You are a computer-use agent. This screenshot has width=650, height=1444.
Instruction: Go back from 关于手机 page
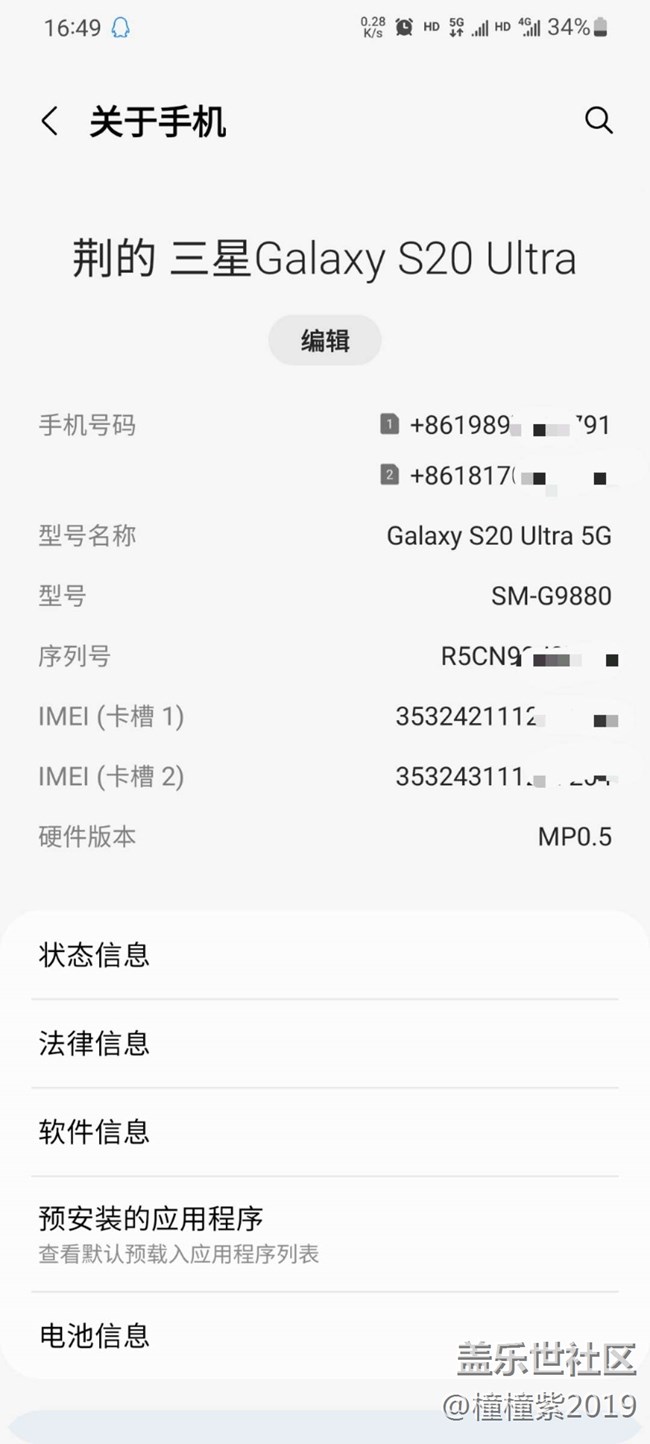[x=49, y=122]
